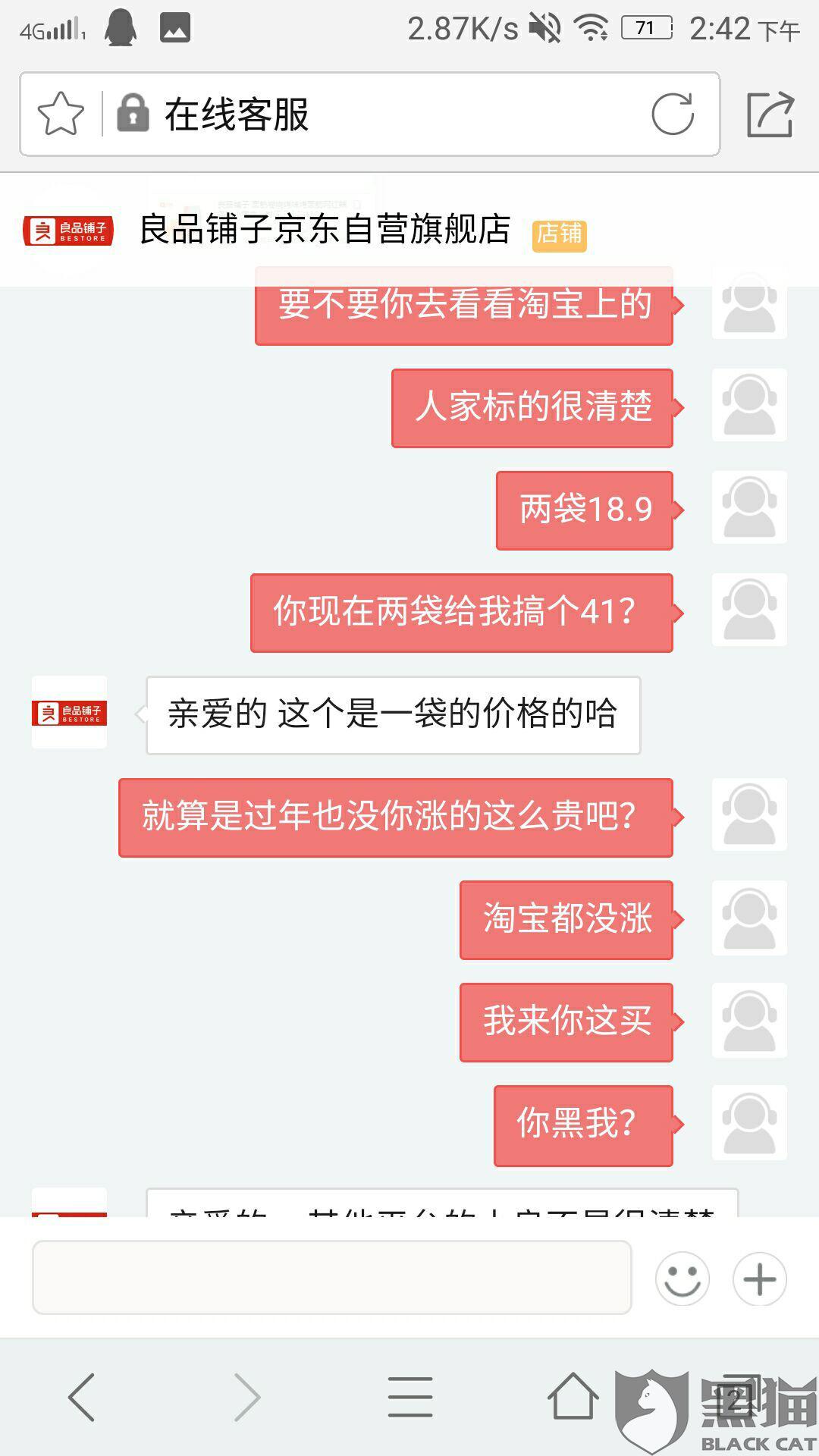Tap the 在线客服 address bar
This screenshot has height=1456, width=819.
pyautogui.click(x=370, y=115)
